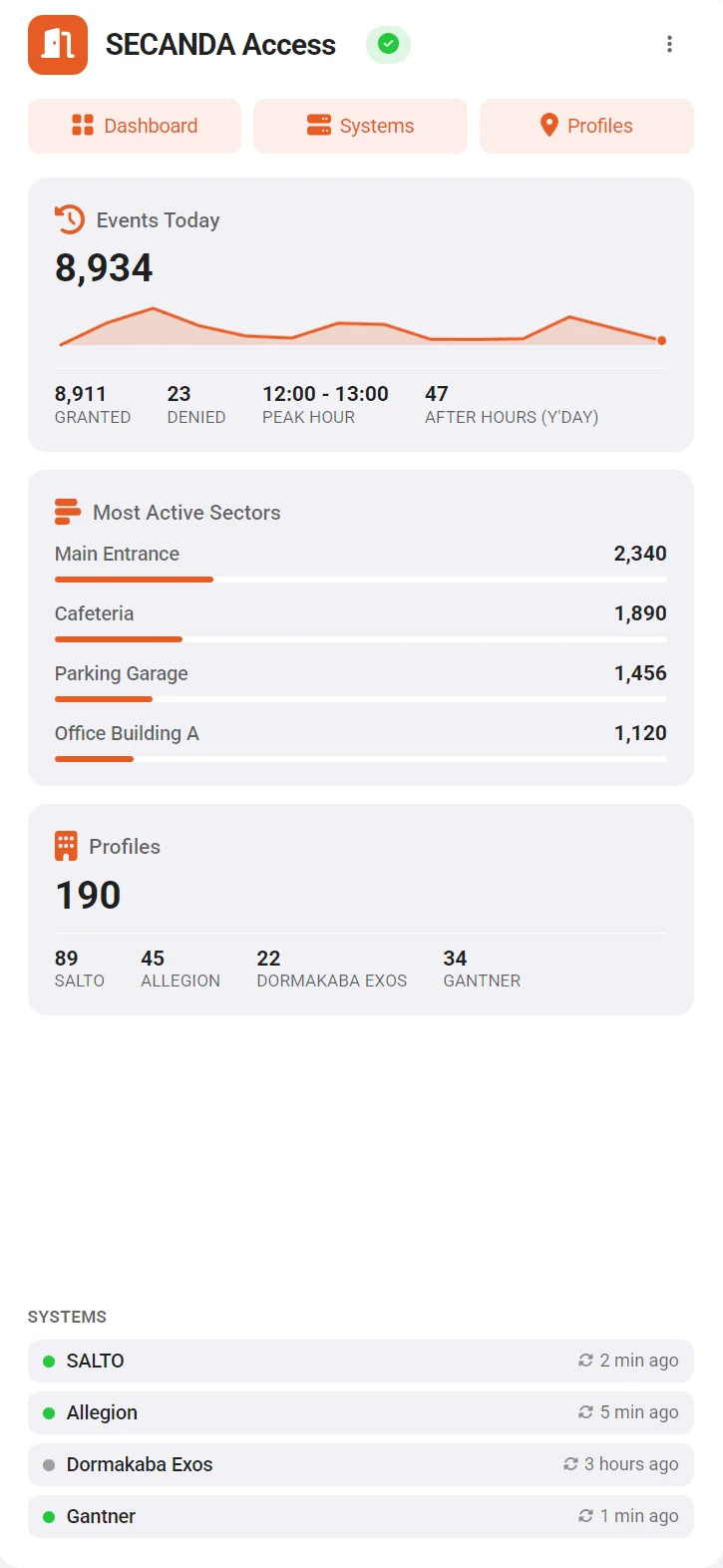Click the Profiles pin icon
The image size is (723, 1568).
coord(548,125)
